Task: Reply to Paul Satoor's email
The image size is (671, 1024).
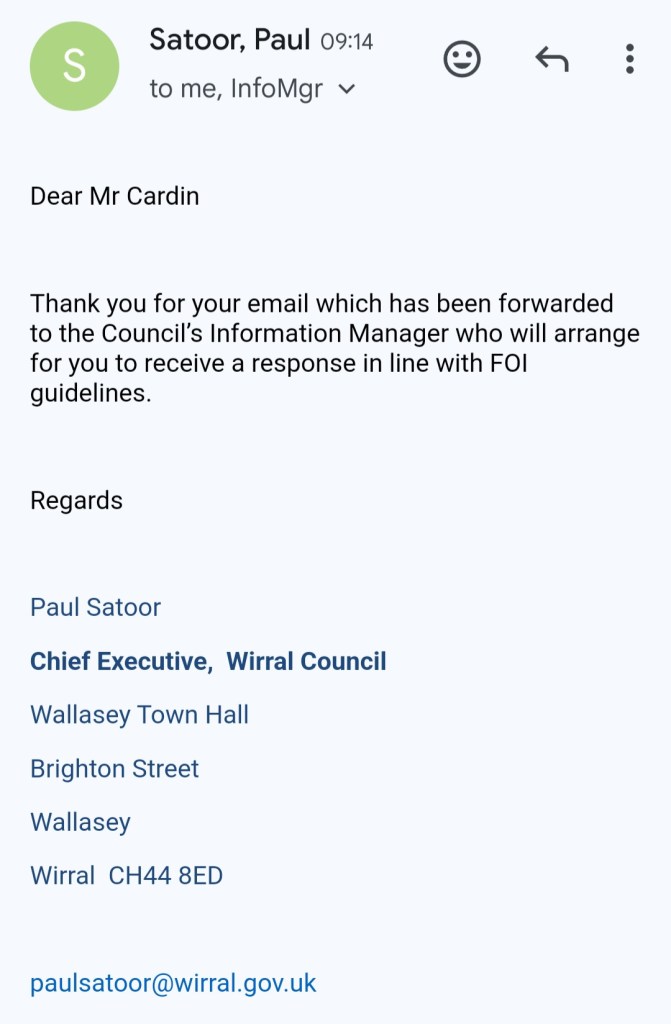Action: pos(551,60)
